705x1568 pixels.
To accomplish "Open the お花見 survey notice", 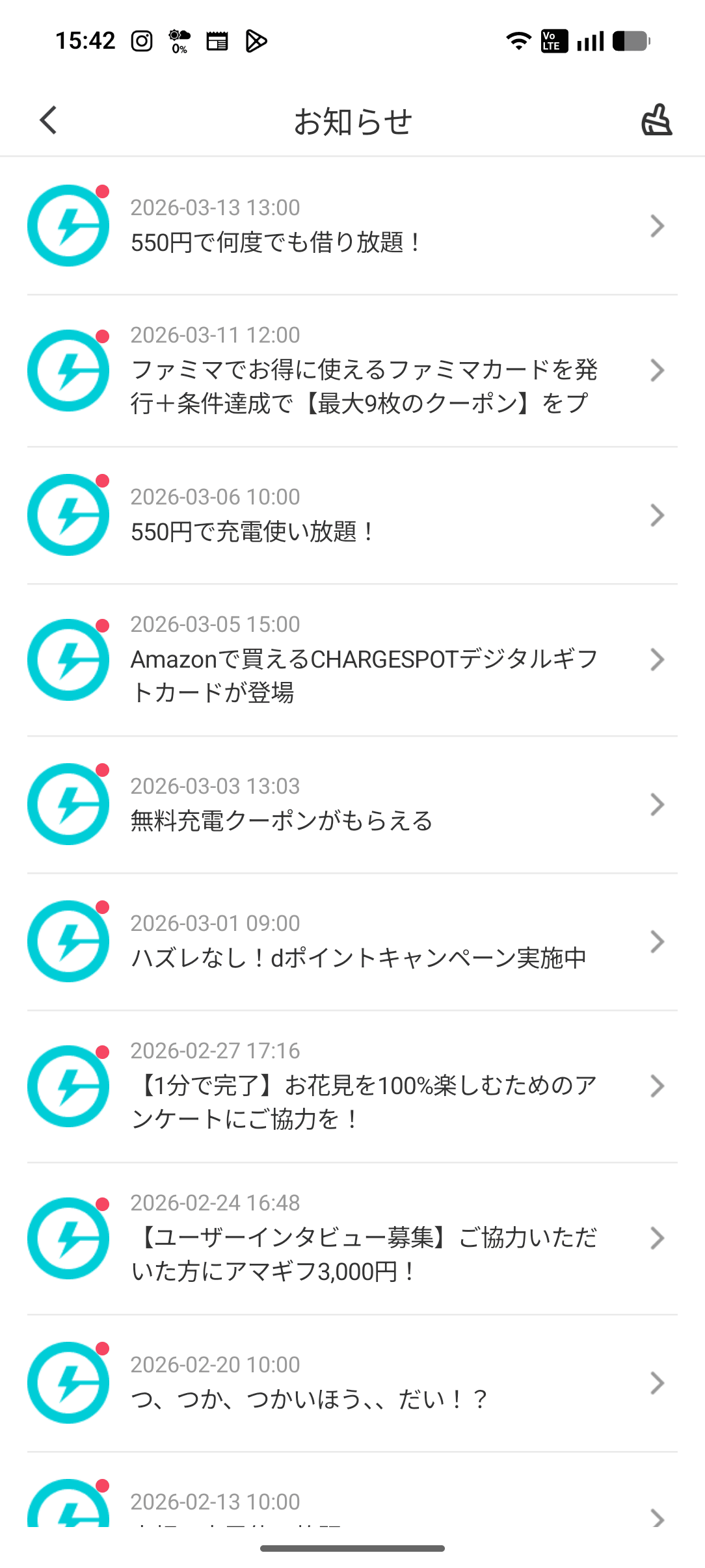I will coord(351,1086).
